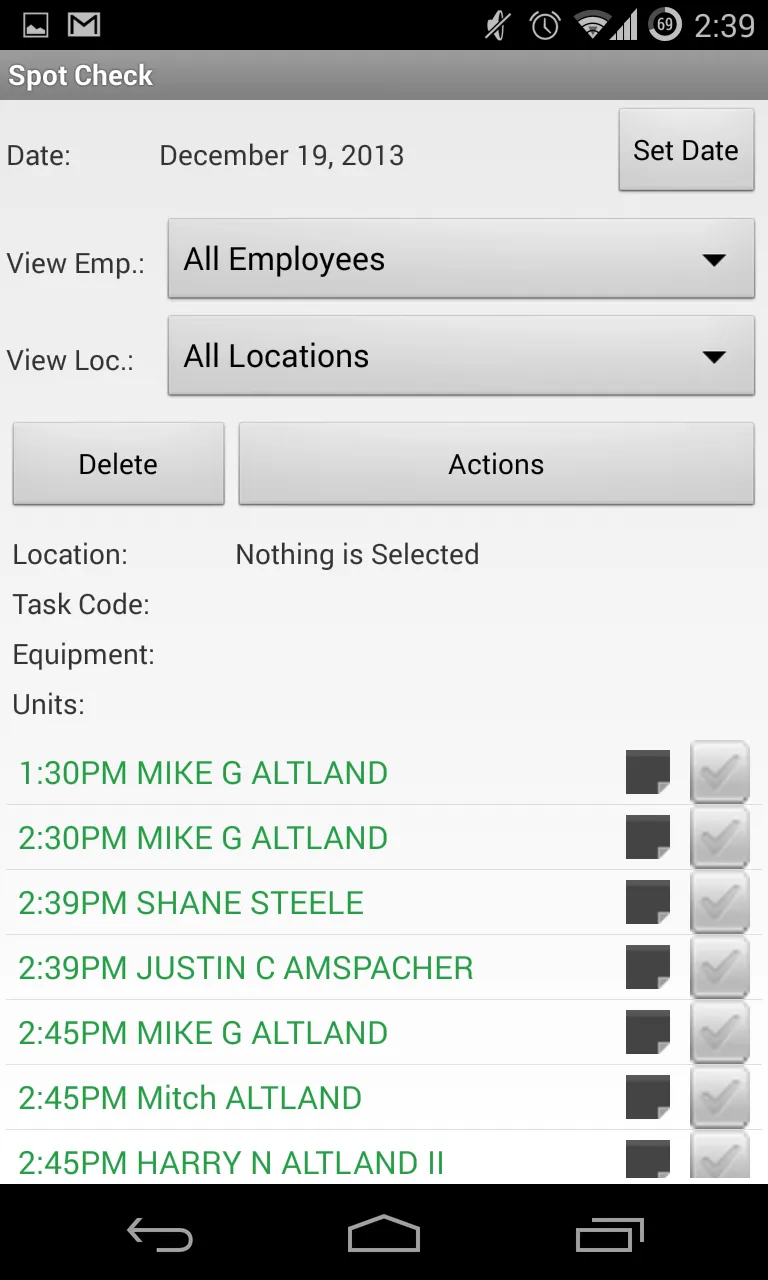Open the note icon for SHANE STEELE's entry
This screenshot has width=768, height=1280.
pyautogui.click(x=648, y=902)
